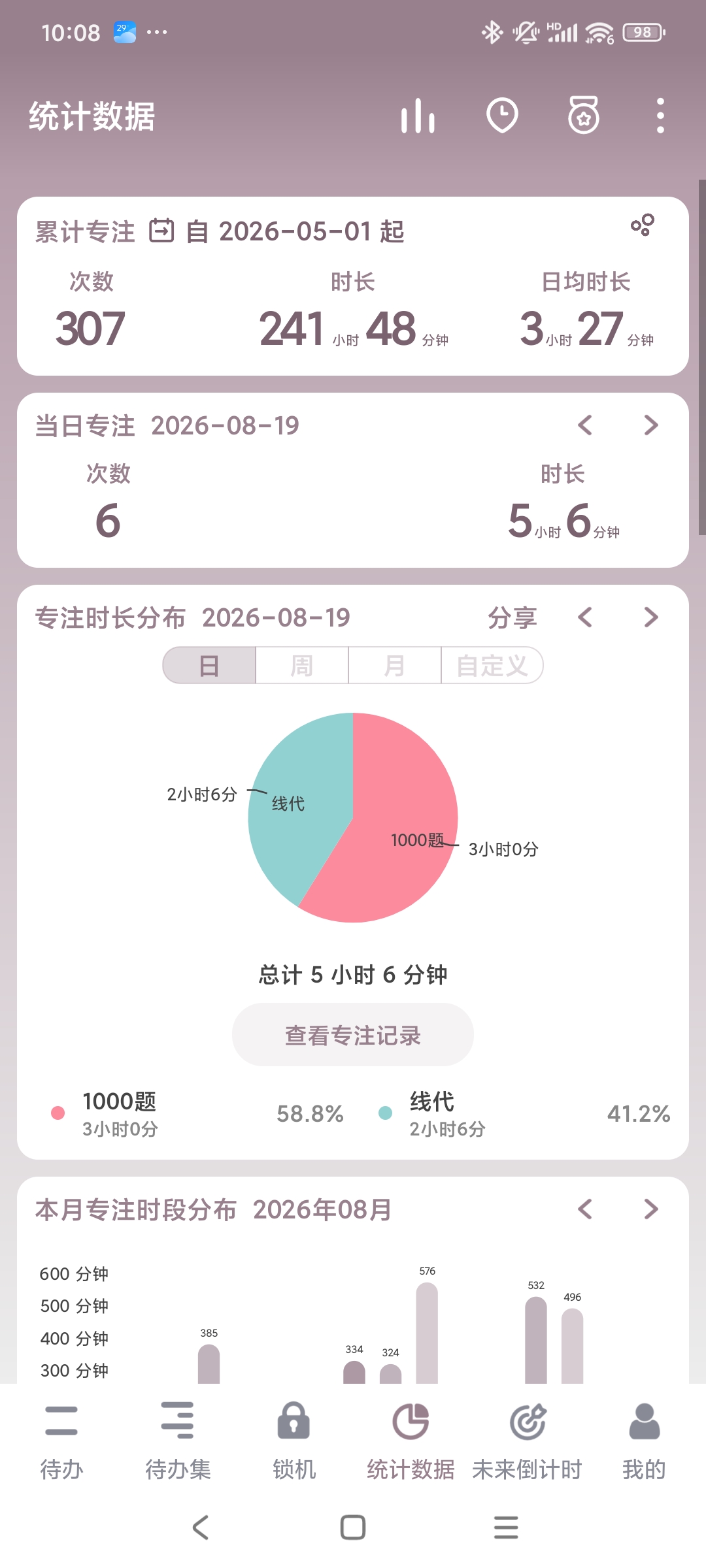Tap the clock history icon in the header
706x1568 pixels.
[502, 116]
